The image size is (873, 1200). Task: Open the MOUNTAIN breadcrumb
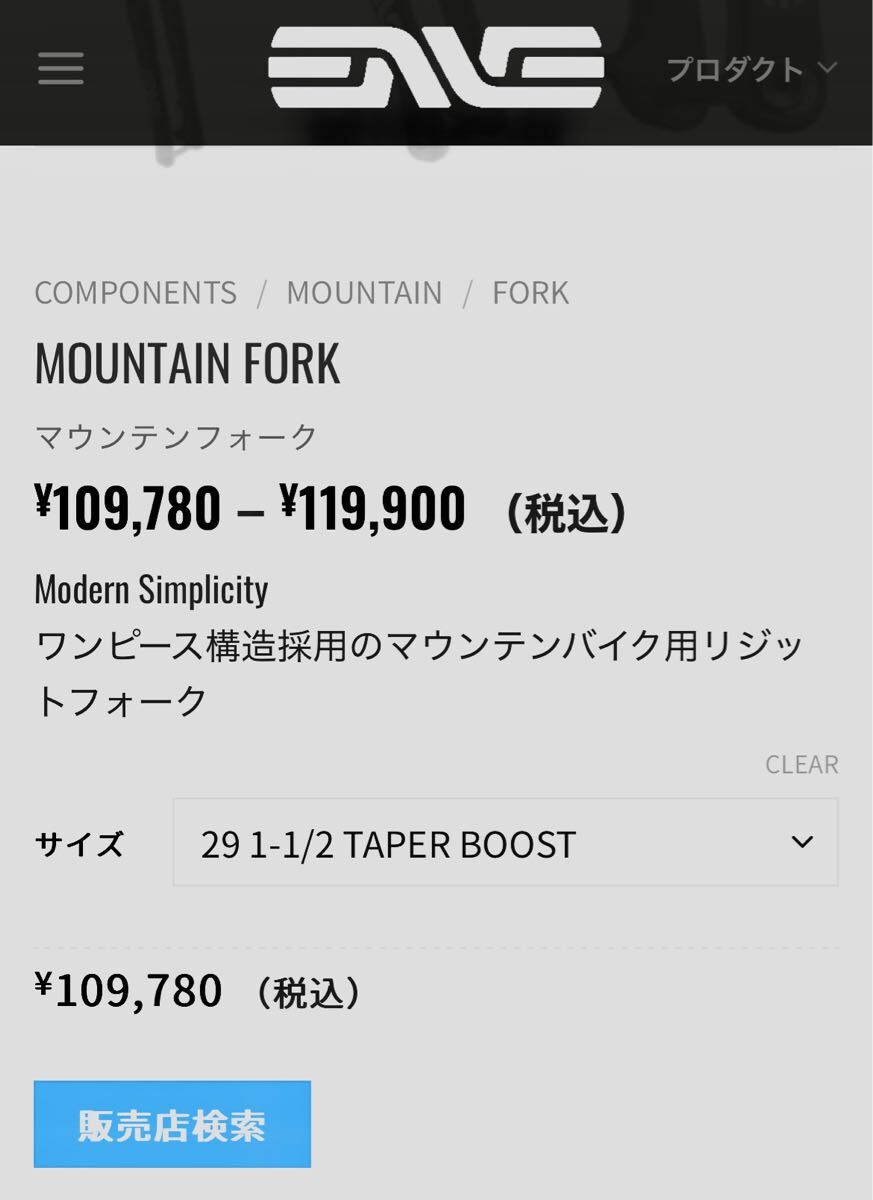[x=364, y=293]
